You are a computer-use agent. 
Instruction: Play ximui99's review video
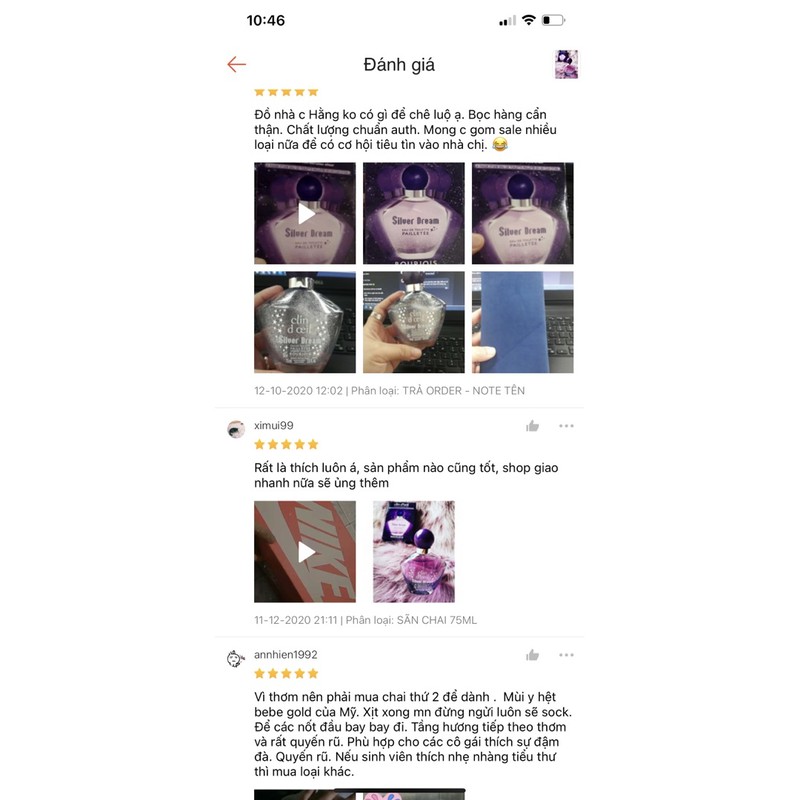tap(305, 552)
